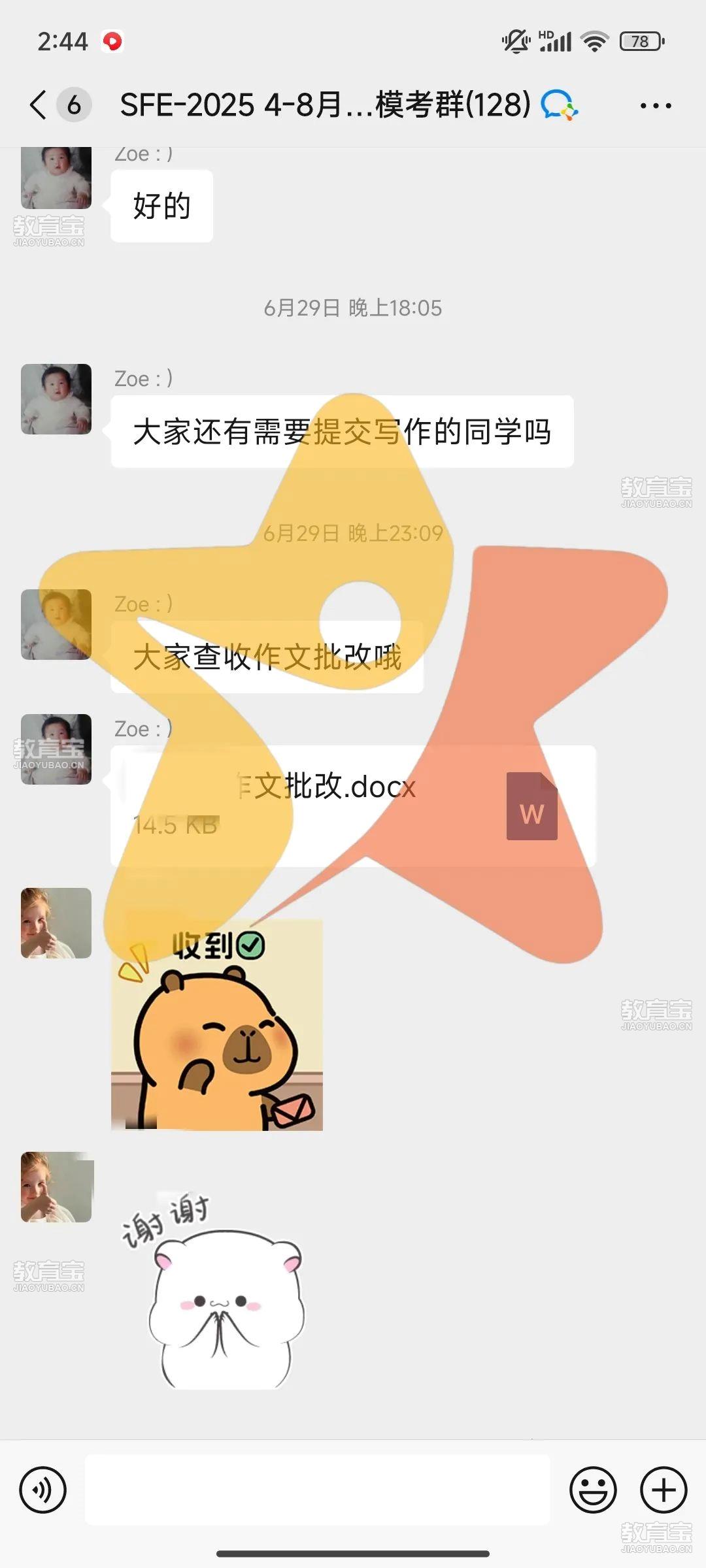Tap Zoe's avatar beside 大家查收作文批改哦
706x1568 pixels.
point(56,624)
